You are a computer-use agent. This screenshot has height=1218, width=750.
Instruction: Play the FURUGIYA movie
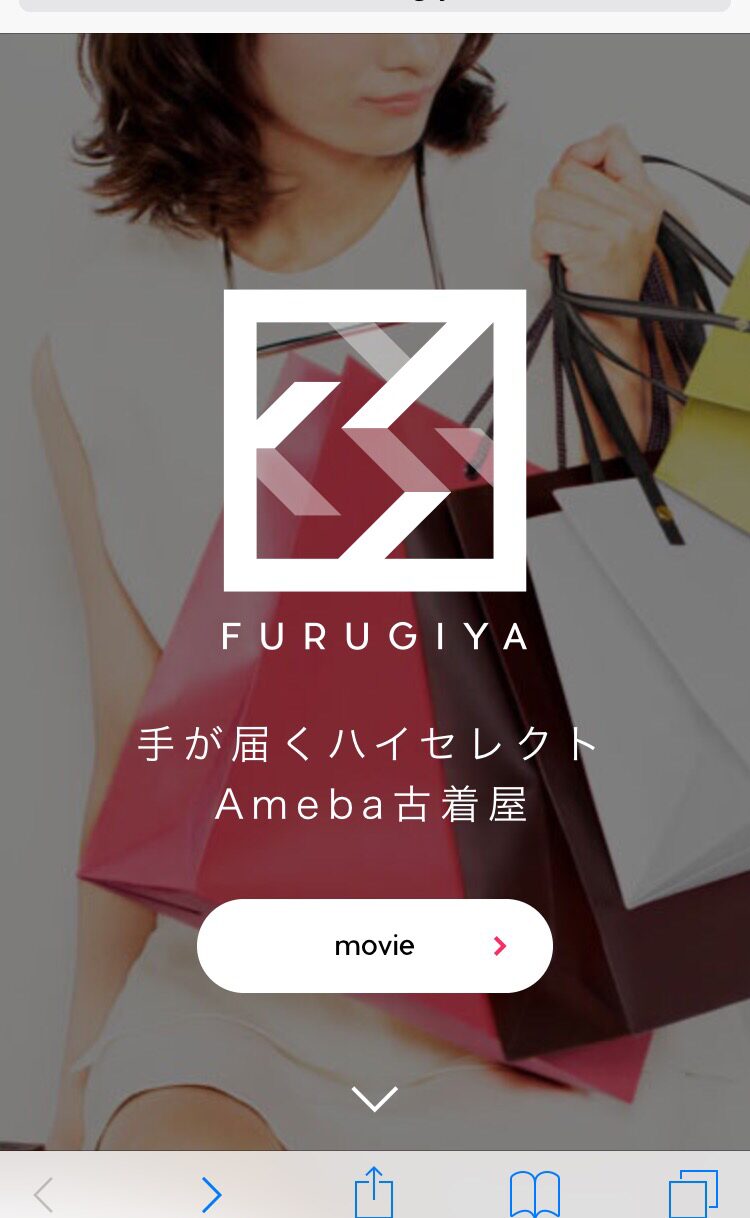(x=374, y=946)
